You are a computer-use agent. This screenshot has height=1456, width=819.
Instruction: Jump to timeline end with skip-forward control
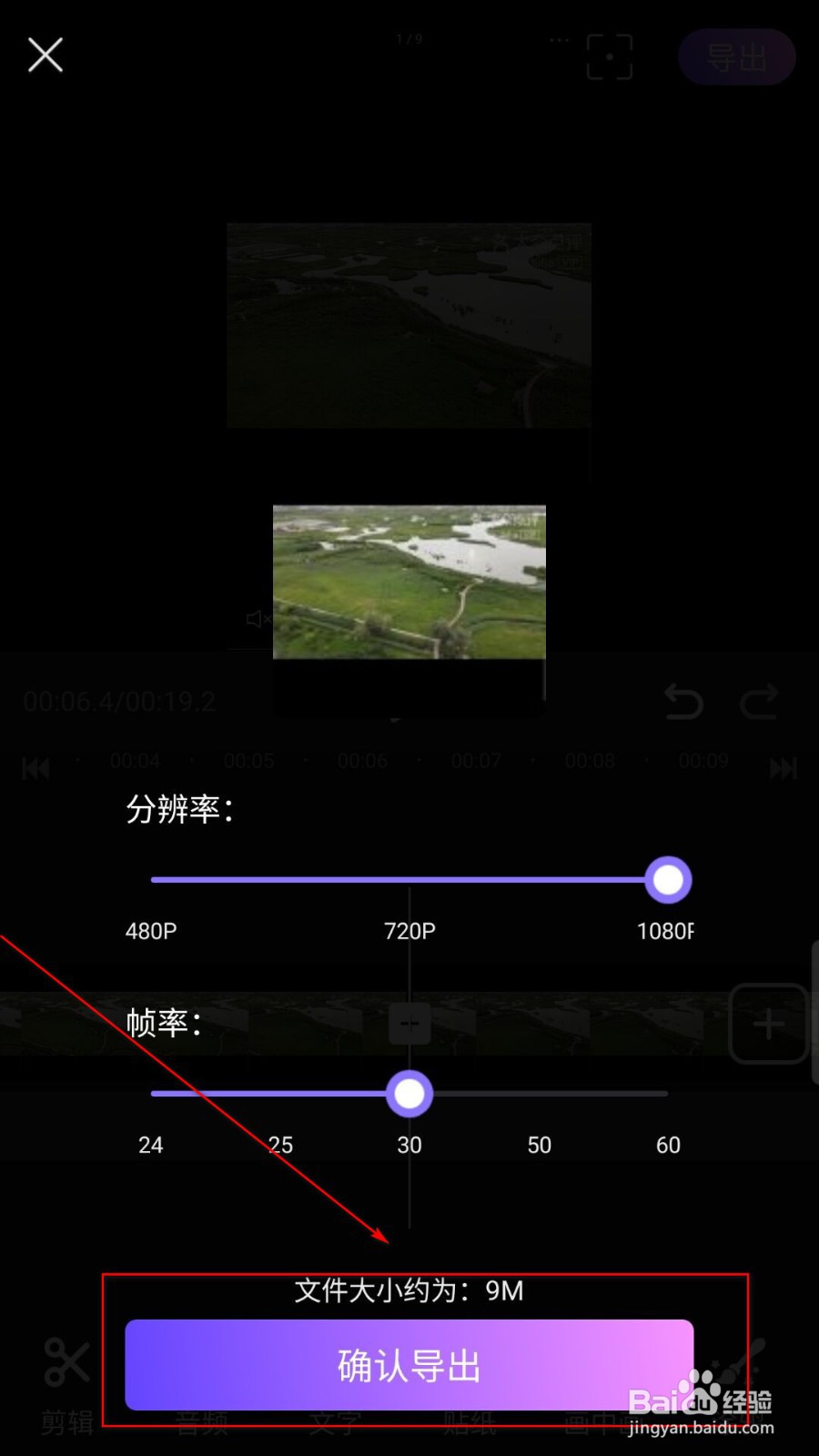pyautogui.click(x=783, y=767)
